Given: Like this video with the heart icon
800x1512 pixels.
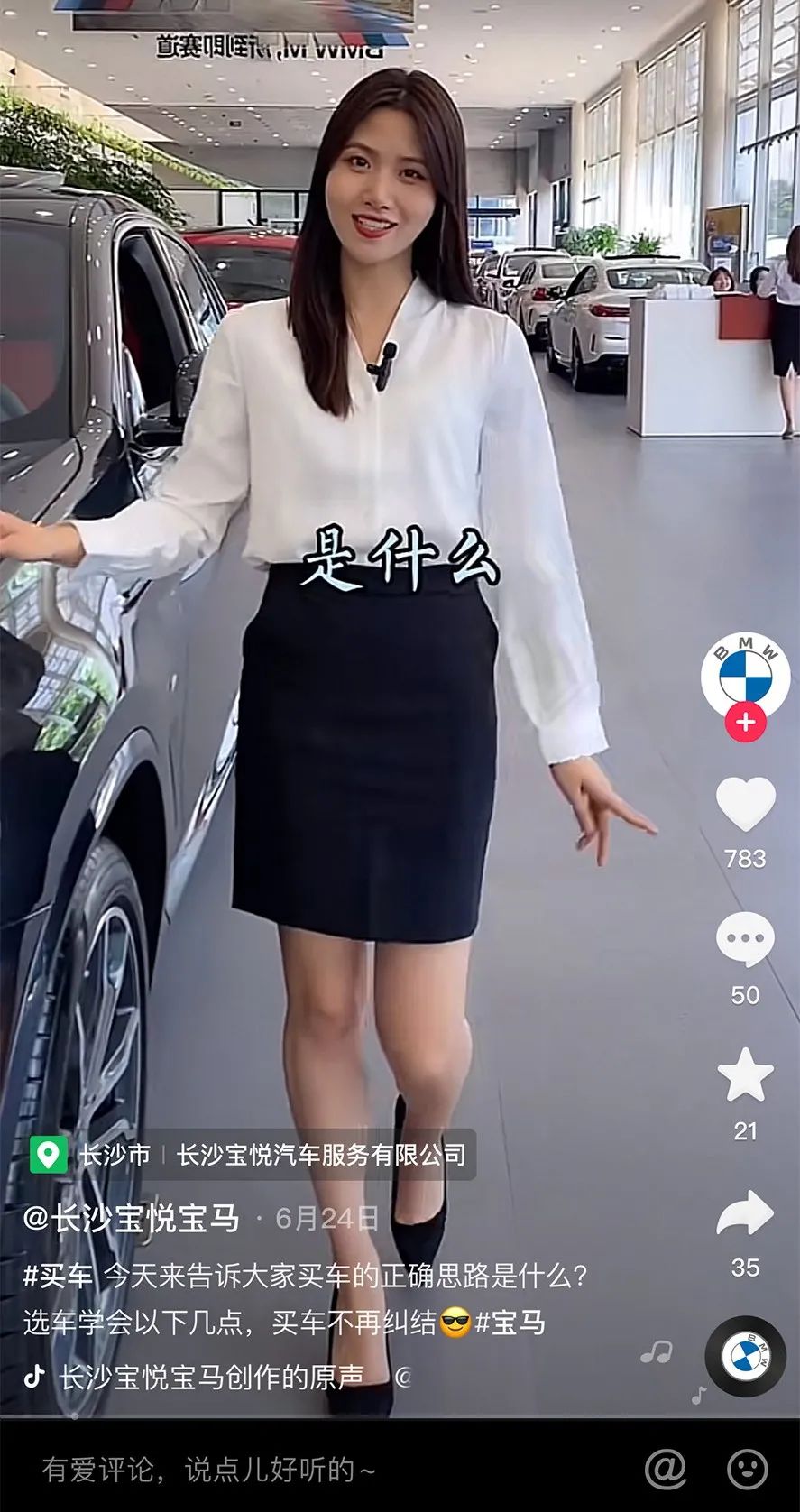Looking at the screenshot, I should [745, 803].
